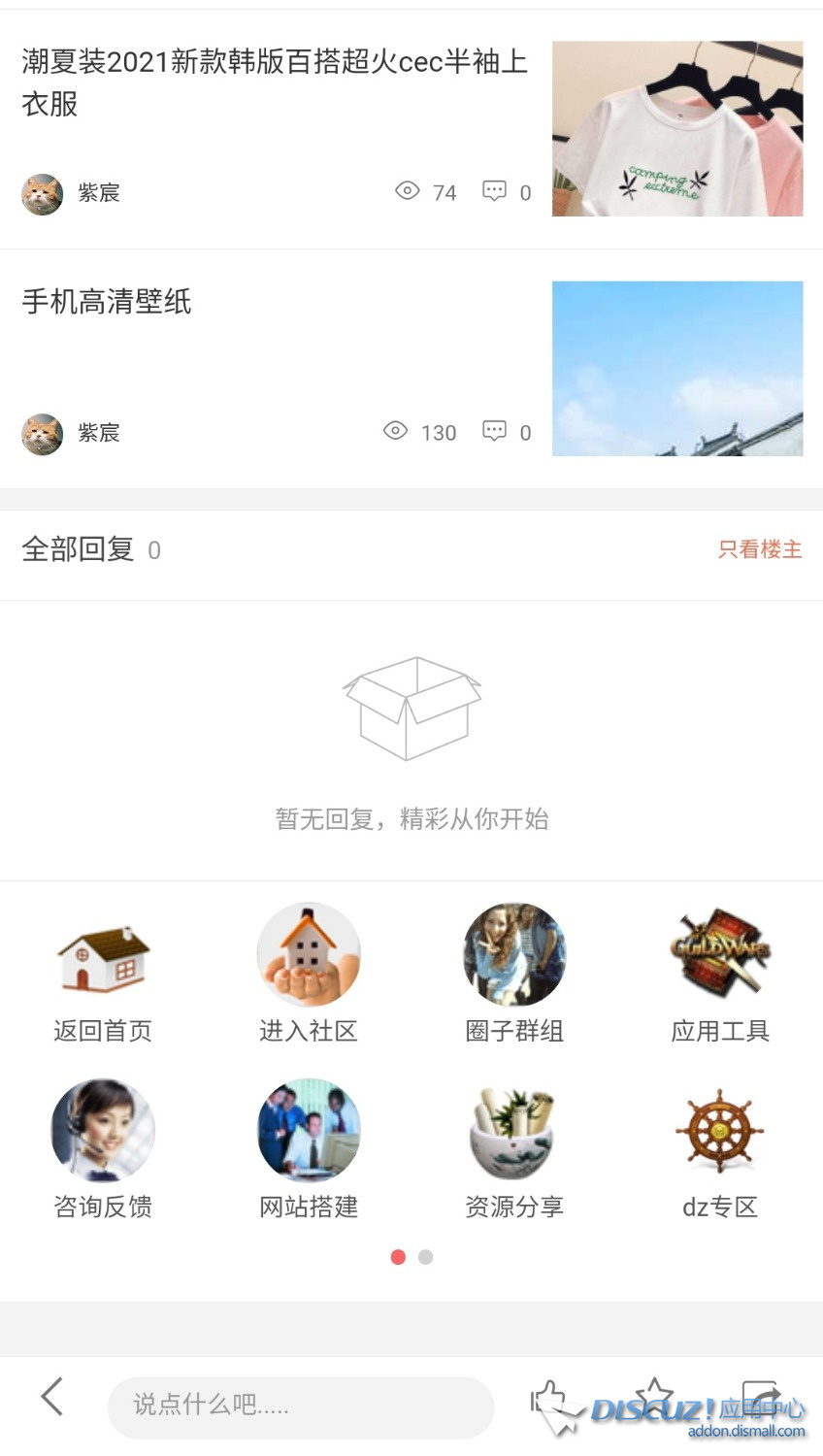Open 咨询反馈
Screen dimensions: 823x1456
click(x=103, y=1149)
